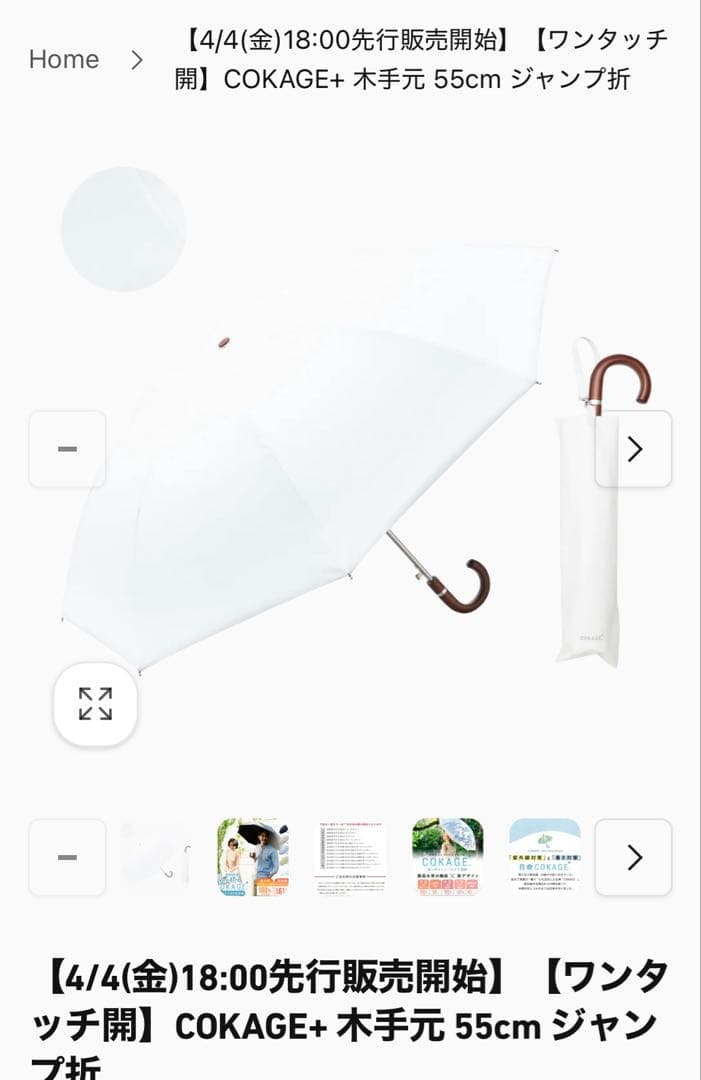Image resolution: width=701 pixels, height=1080 pixels.
Task: Select the couple under umbrella thumbnail
Action: pos(253,857)
